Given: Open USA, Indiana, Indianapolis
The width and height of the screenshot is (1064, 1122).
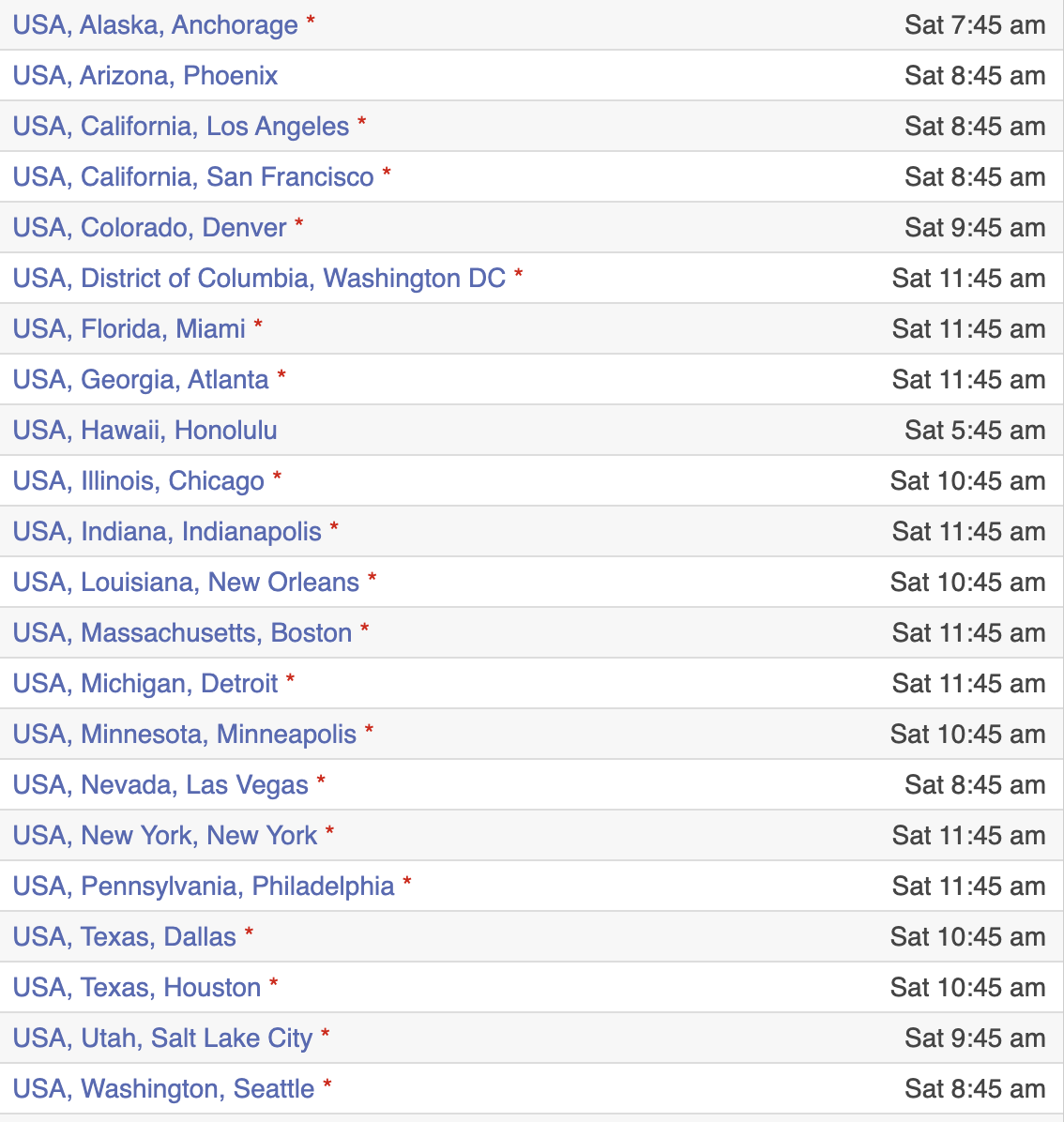Looking at the screenshot, I should coord(167,532).
